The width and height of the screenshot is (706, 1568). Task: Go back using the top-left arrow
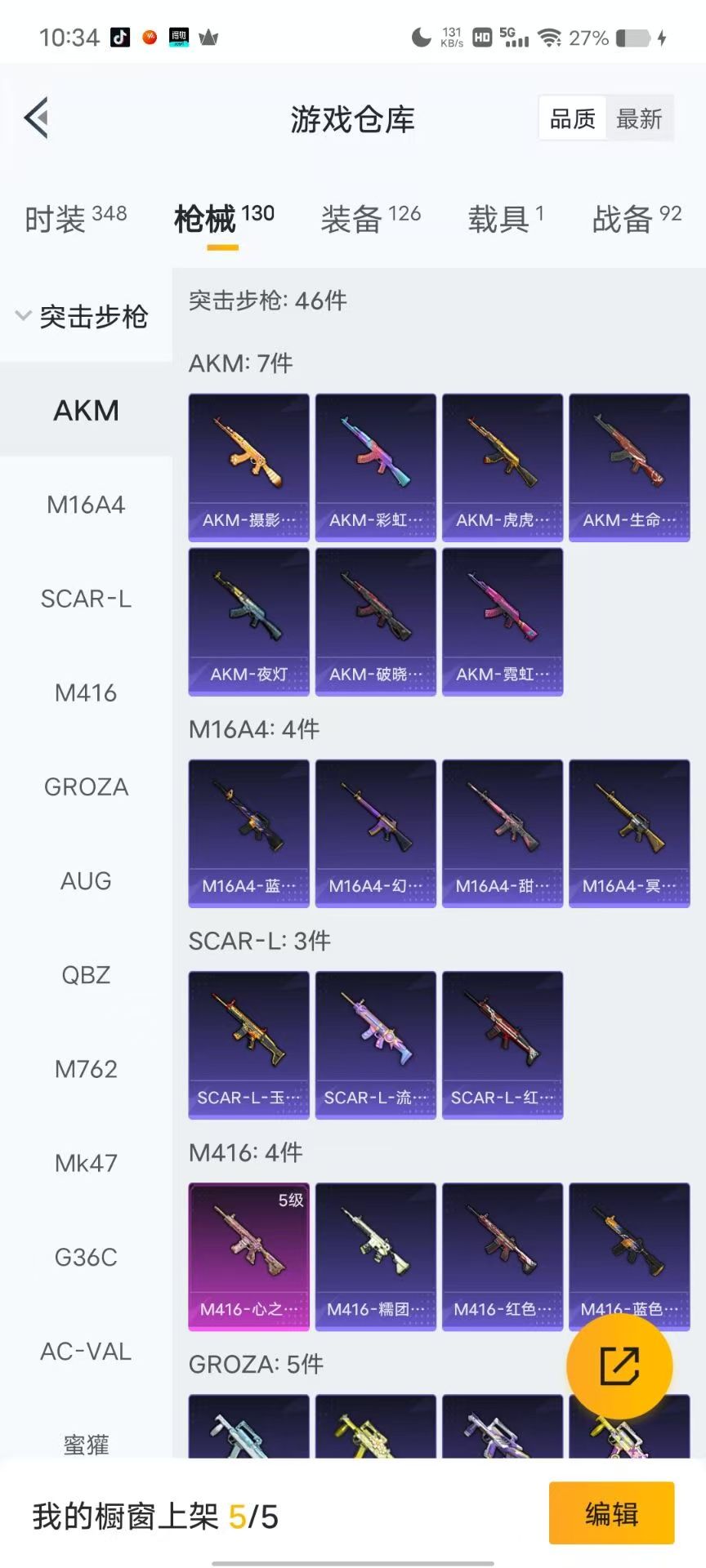pos(37,118)
